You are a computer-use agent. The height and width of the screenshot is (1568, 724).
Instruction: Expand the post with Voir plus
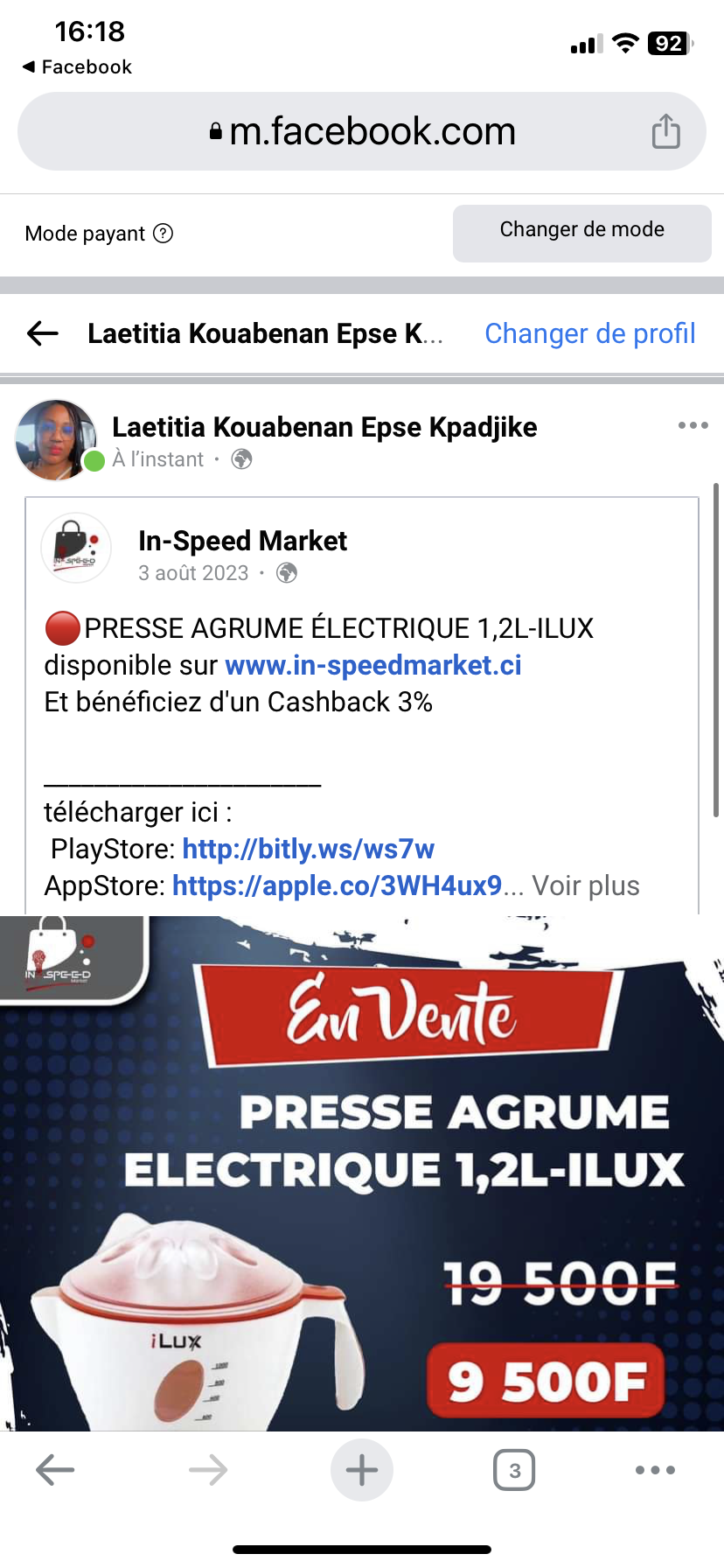coord(586,885)
